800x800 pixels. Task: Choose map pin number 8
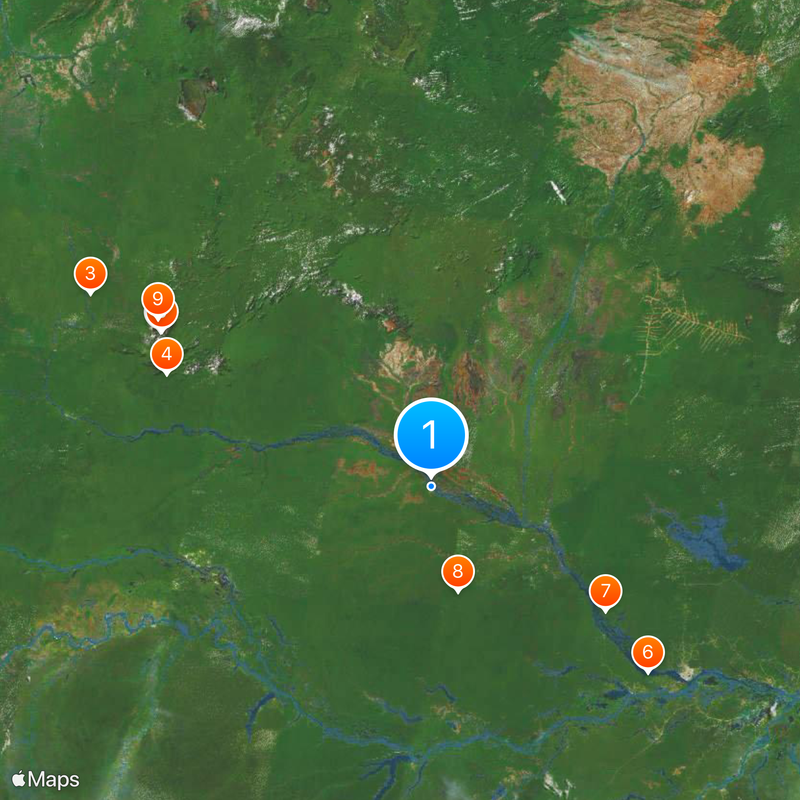[458, 572]
